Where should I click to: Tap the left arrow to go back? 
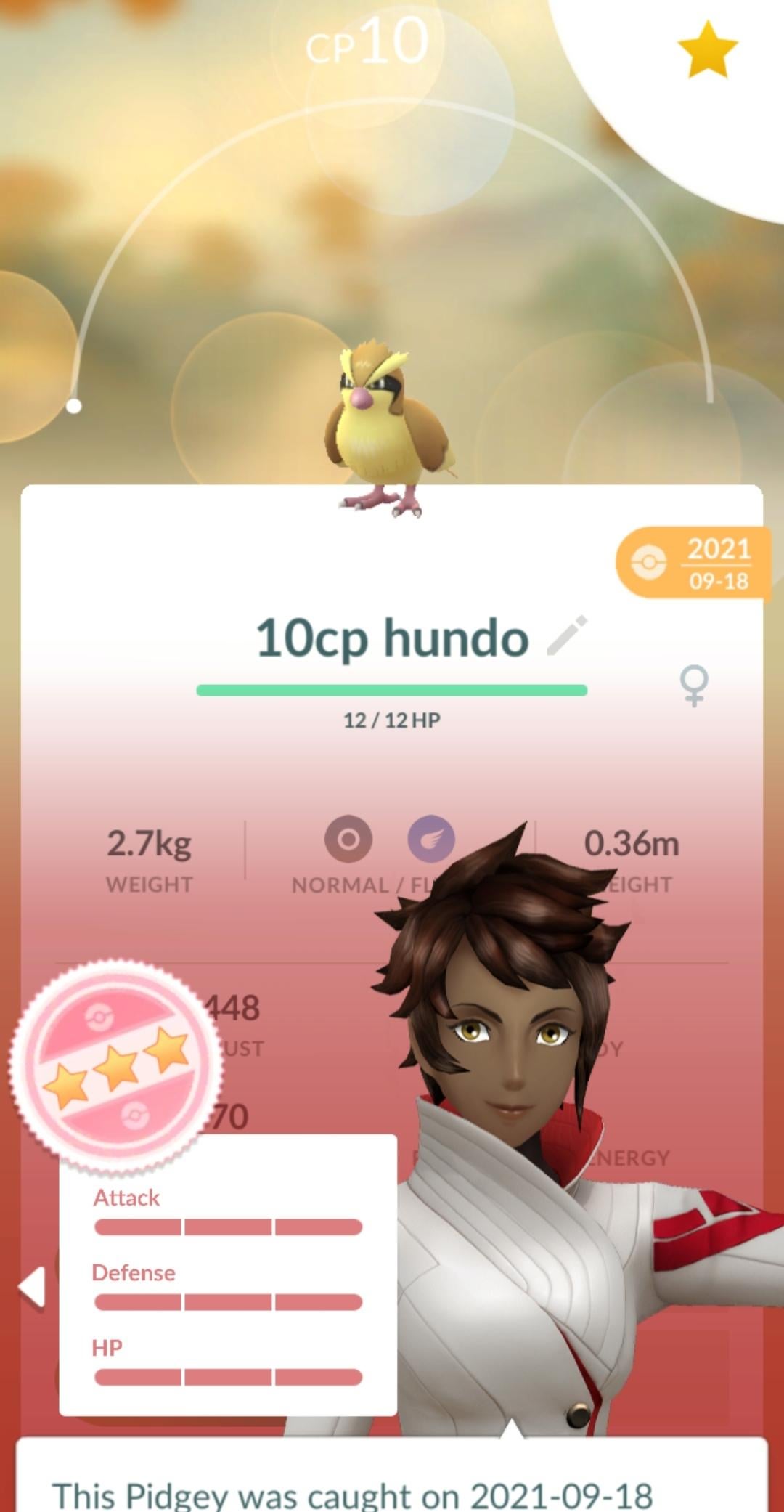click(x=33, y=1287)
